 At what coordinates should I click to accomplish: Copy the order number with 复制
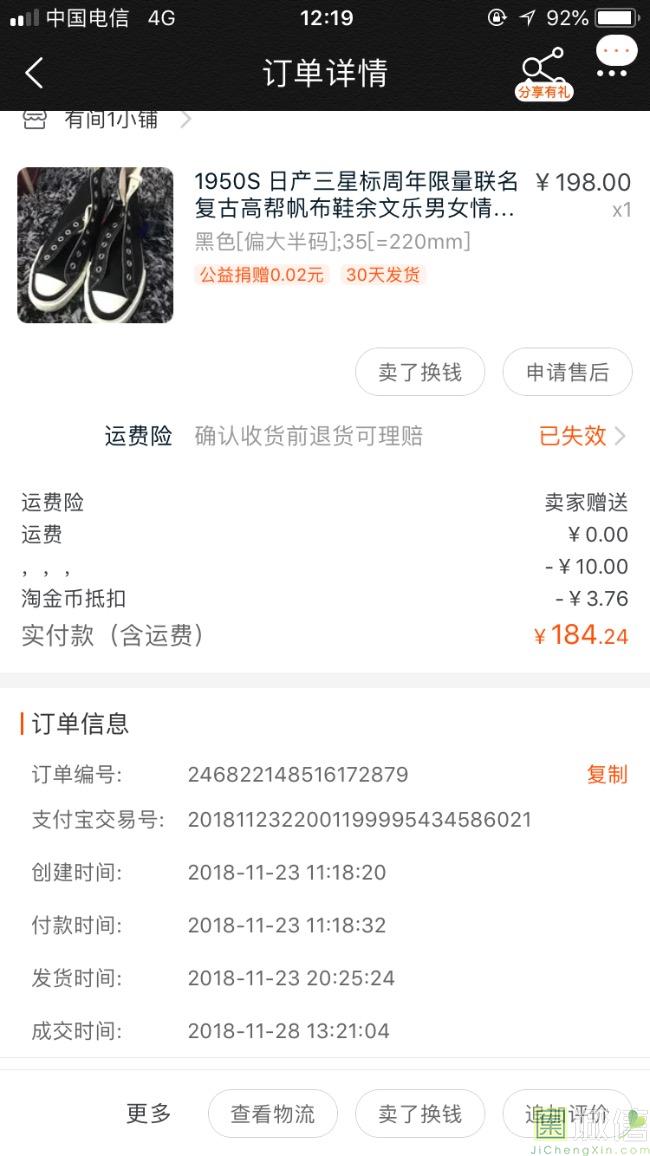click(607, 774)
